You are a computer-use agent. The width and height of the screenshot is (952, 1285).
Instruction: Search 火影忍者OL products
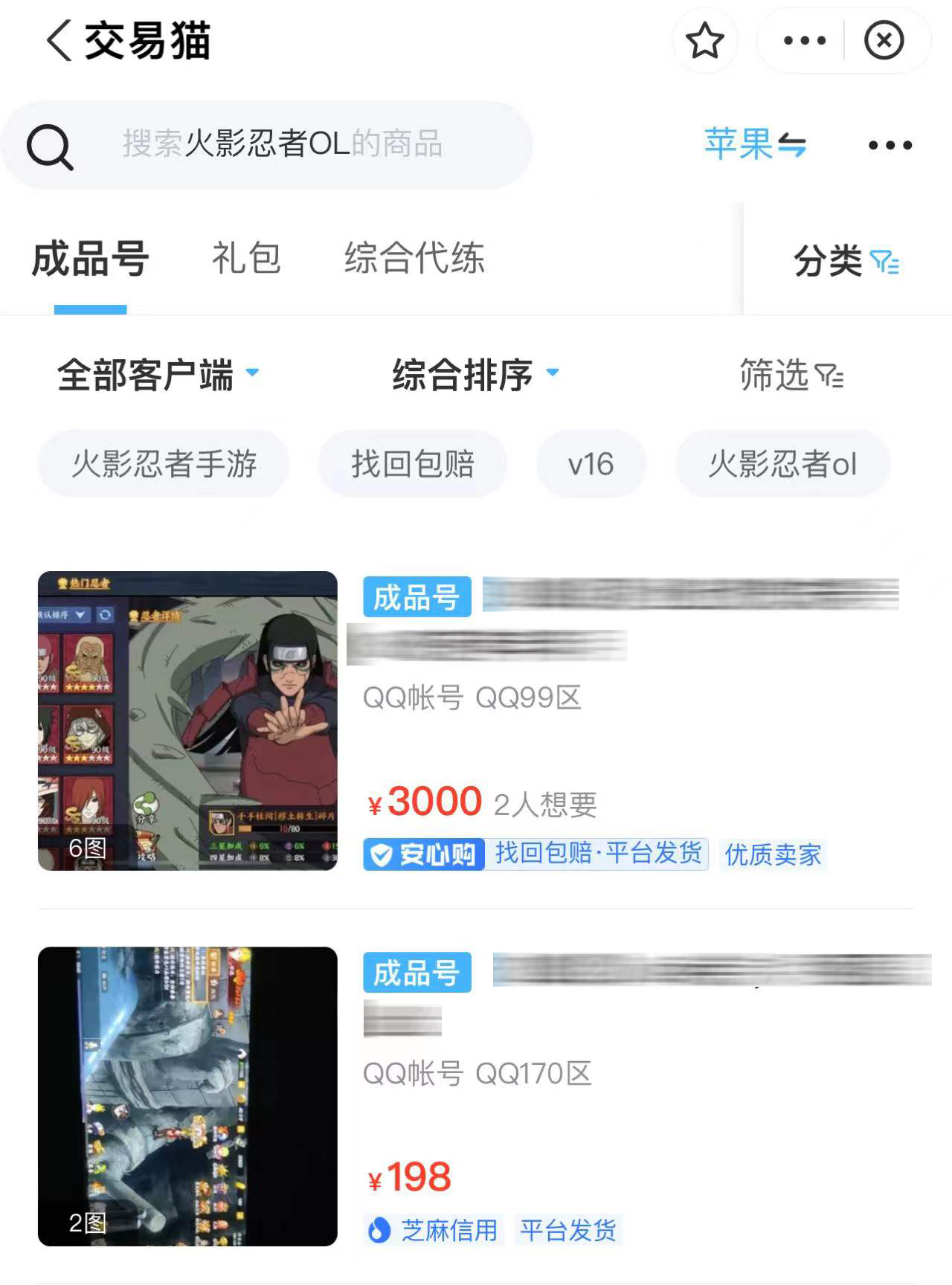point(283,144)
